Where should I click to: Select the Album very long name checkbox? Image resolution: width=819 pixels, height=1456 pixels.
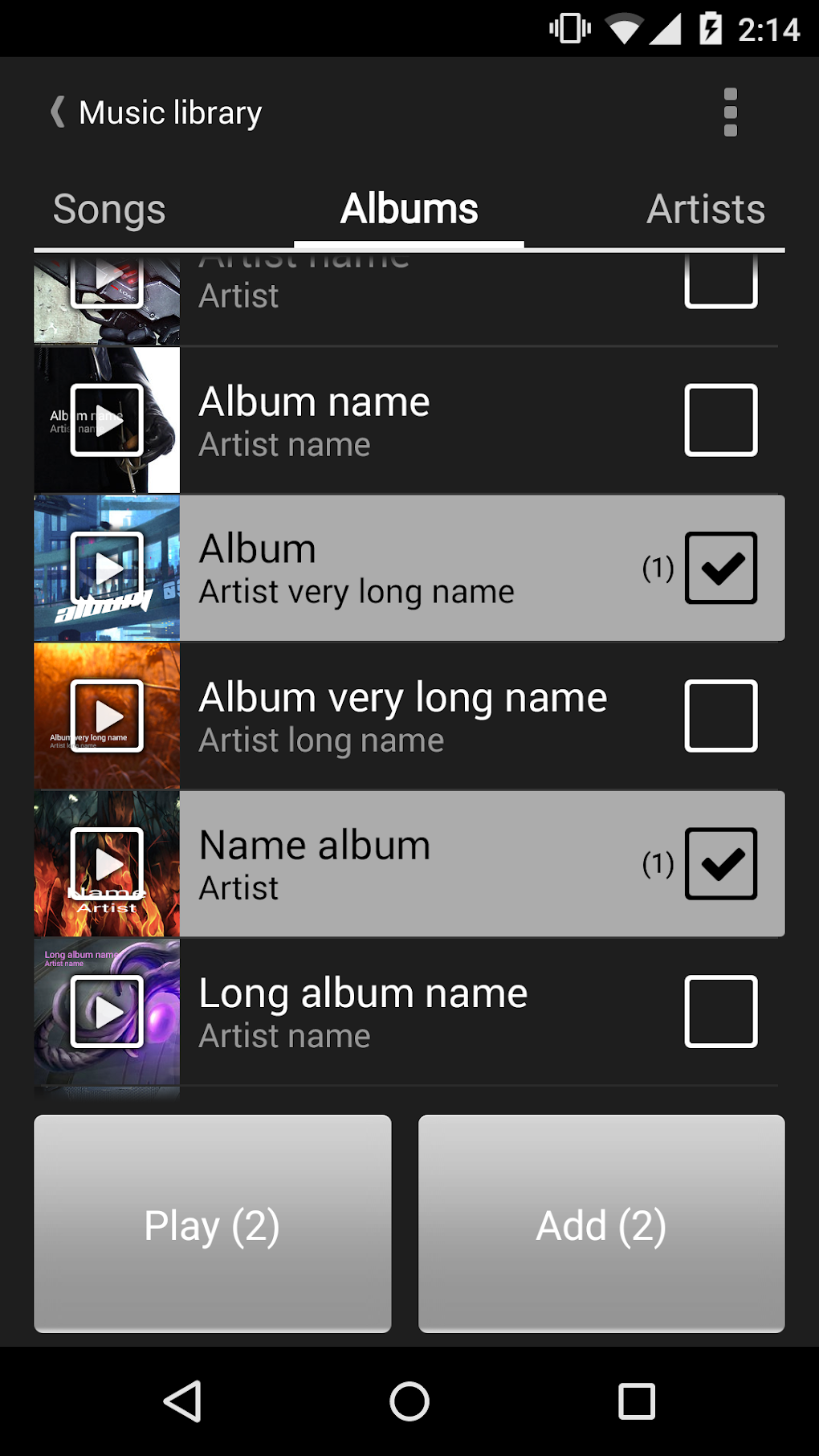click(720, 716)
